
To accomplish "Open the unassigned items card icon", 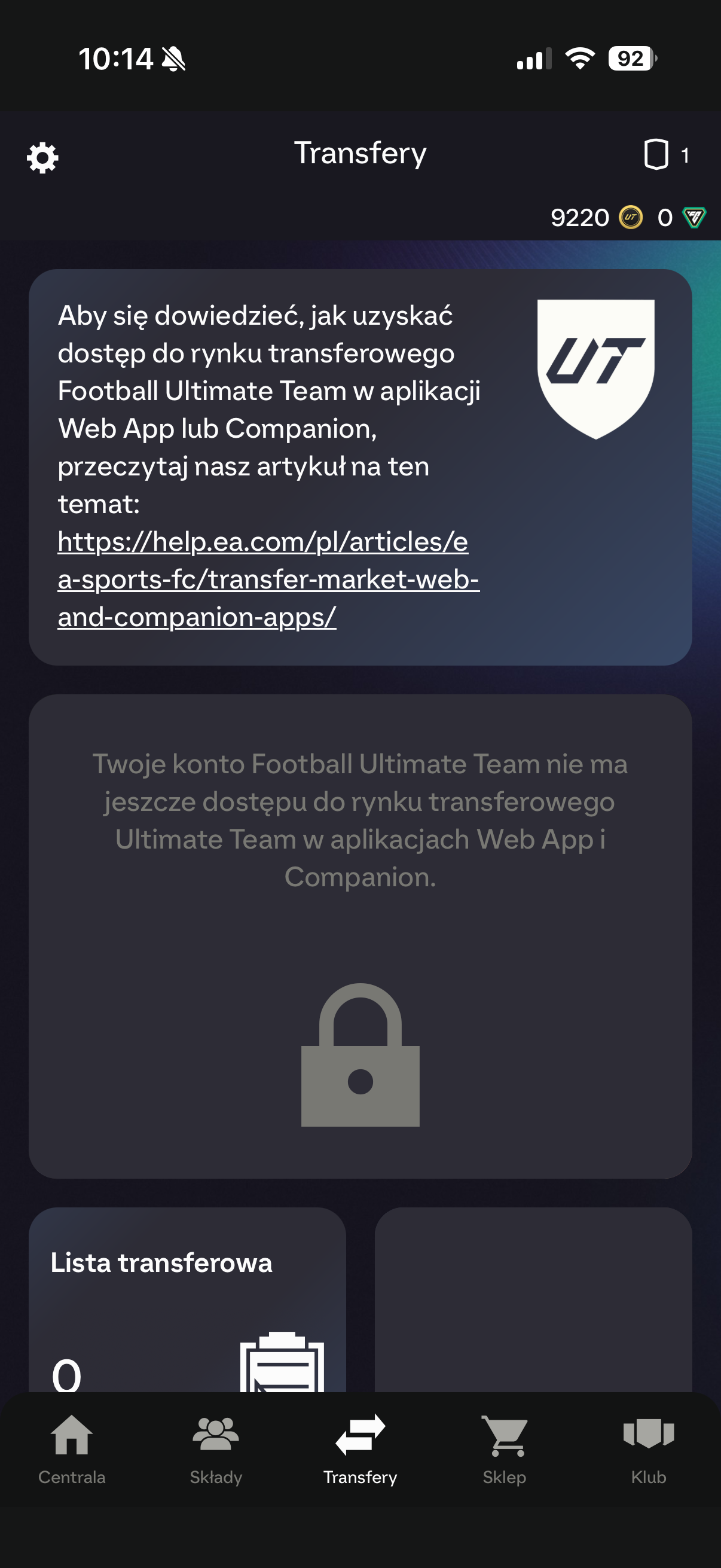I will tap(657, 154).
